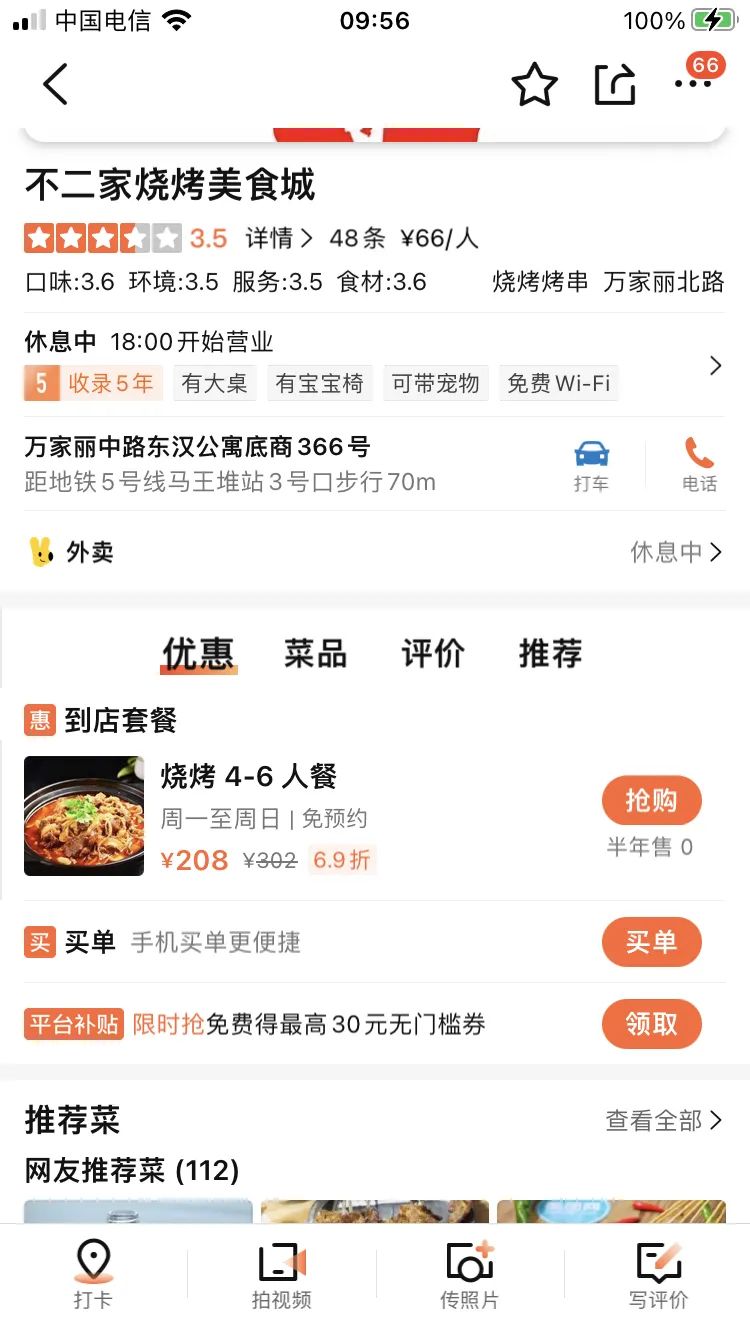Tap 抢购 for the 烧烤 4-6 人餐 deal
This screenshot has height=1334, width=750.
pos(651,801)
